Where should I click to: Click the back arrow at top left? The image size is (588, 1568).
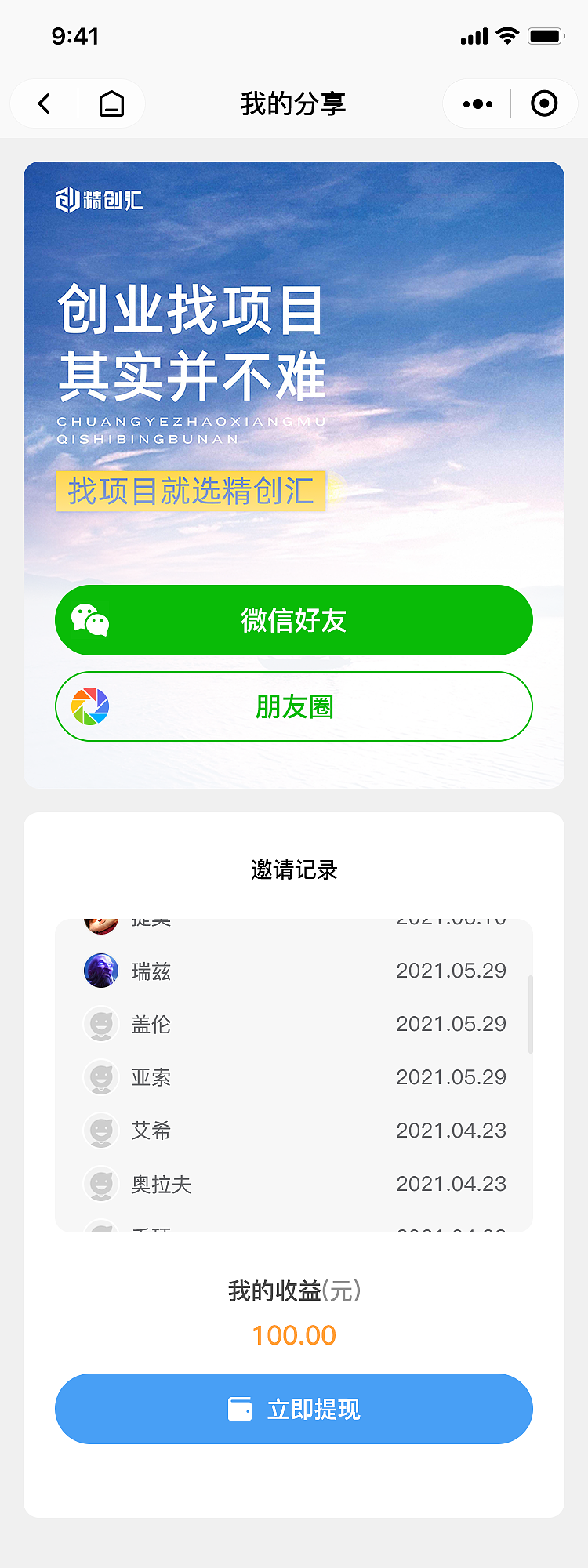(43, 103)
